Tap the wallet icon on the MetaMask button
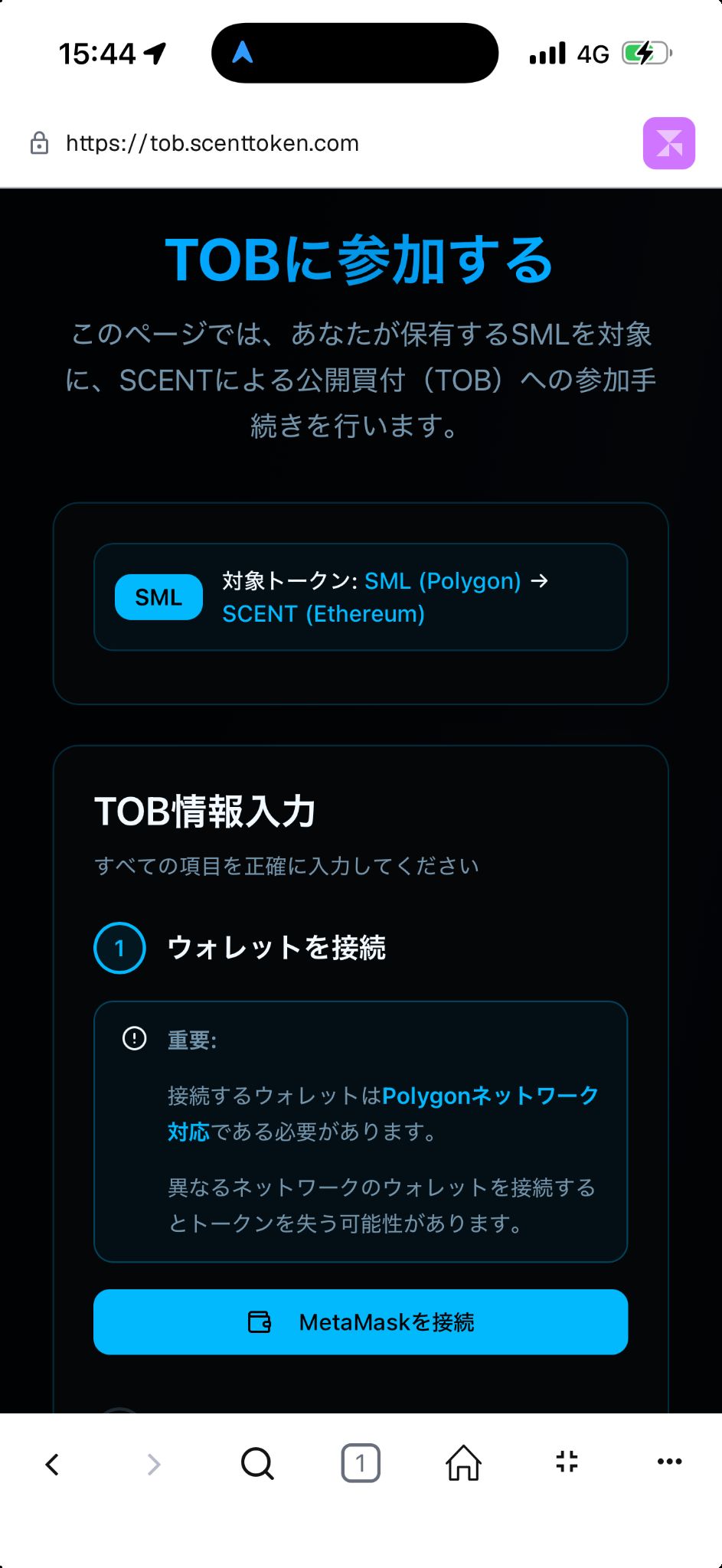Image resolution: width=722 pixels, height=1568 pixels. pos(260,1321)
